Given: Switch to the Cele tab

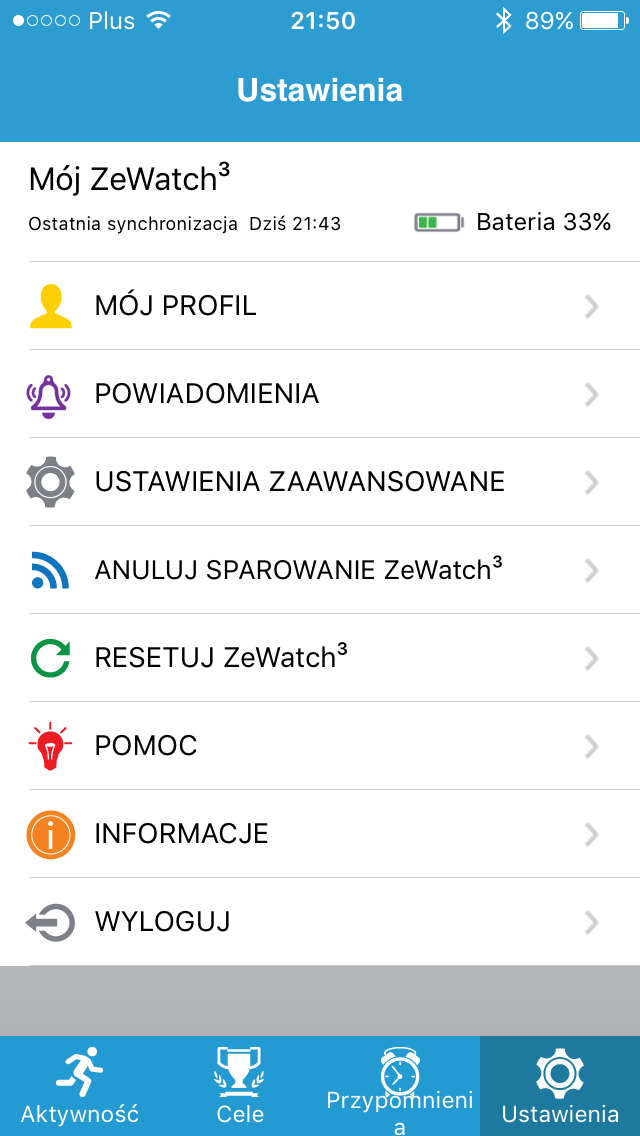Looking at the screenshot, I should click(240, 1086).
